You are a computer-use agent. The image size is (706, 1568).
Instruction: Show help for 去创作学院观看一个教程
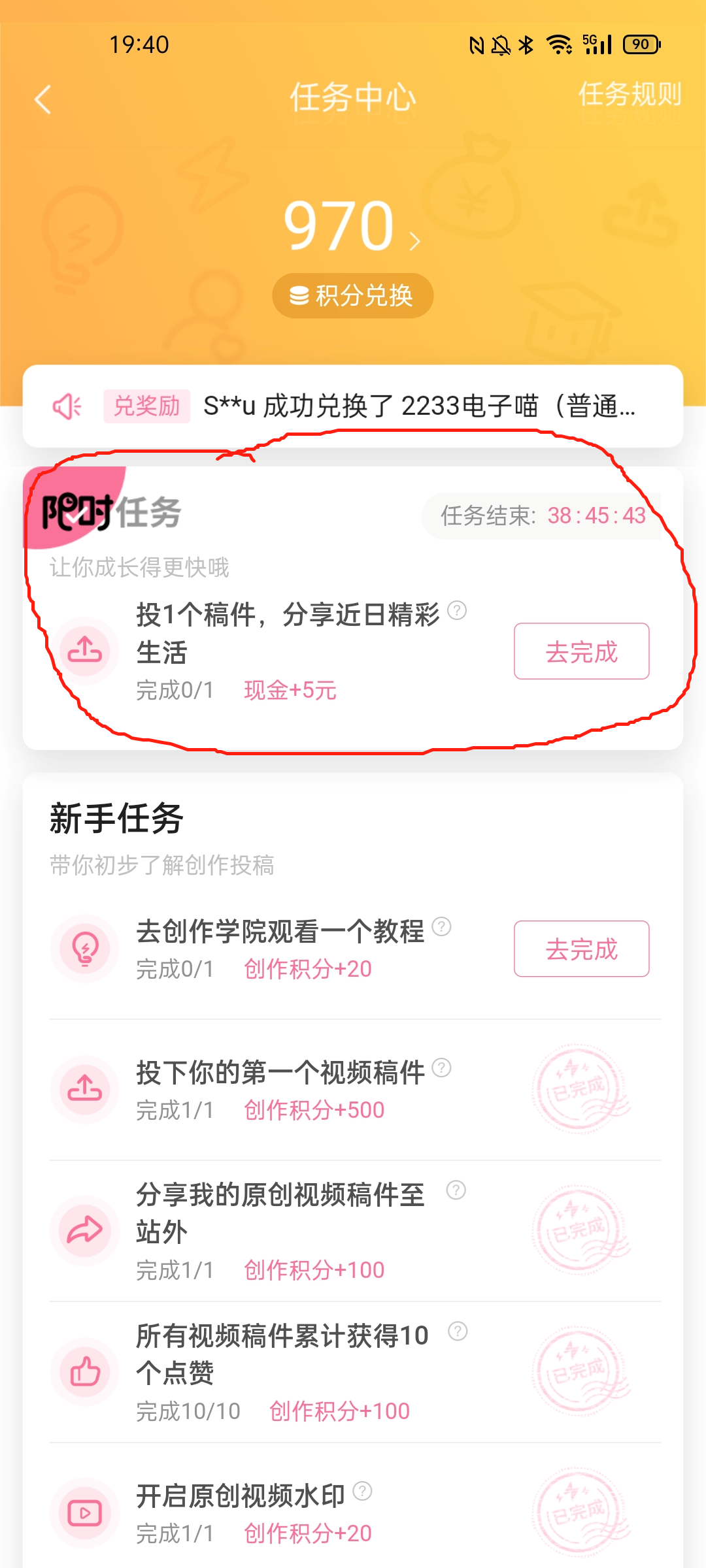[x=442, y=927]
